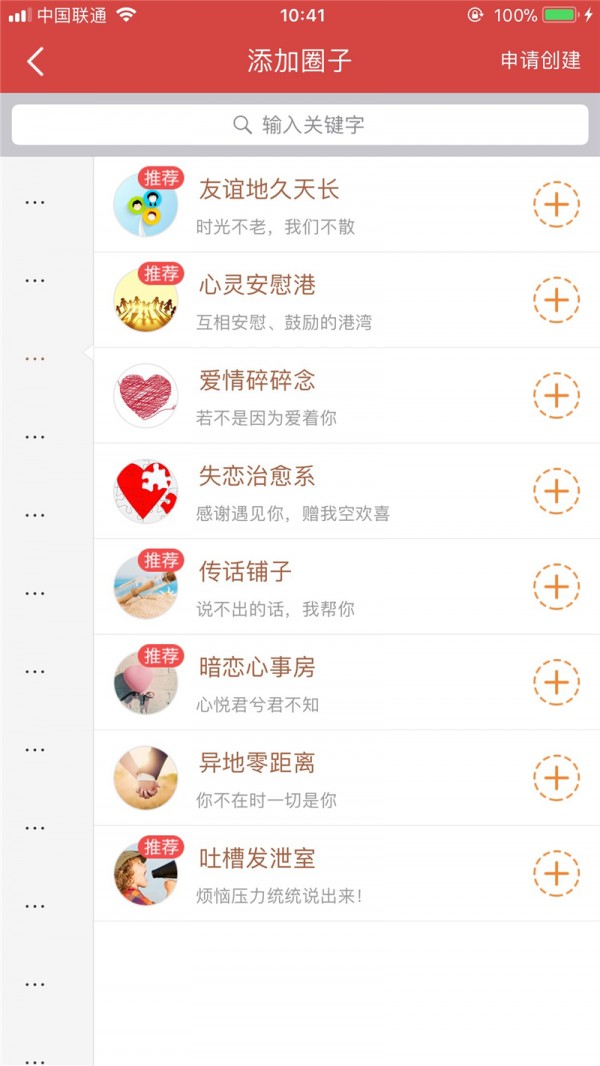The image size is (600, 1066).
Task: Tap the plus next to 失恋治愈系
Action: click(x=556, y=491)
